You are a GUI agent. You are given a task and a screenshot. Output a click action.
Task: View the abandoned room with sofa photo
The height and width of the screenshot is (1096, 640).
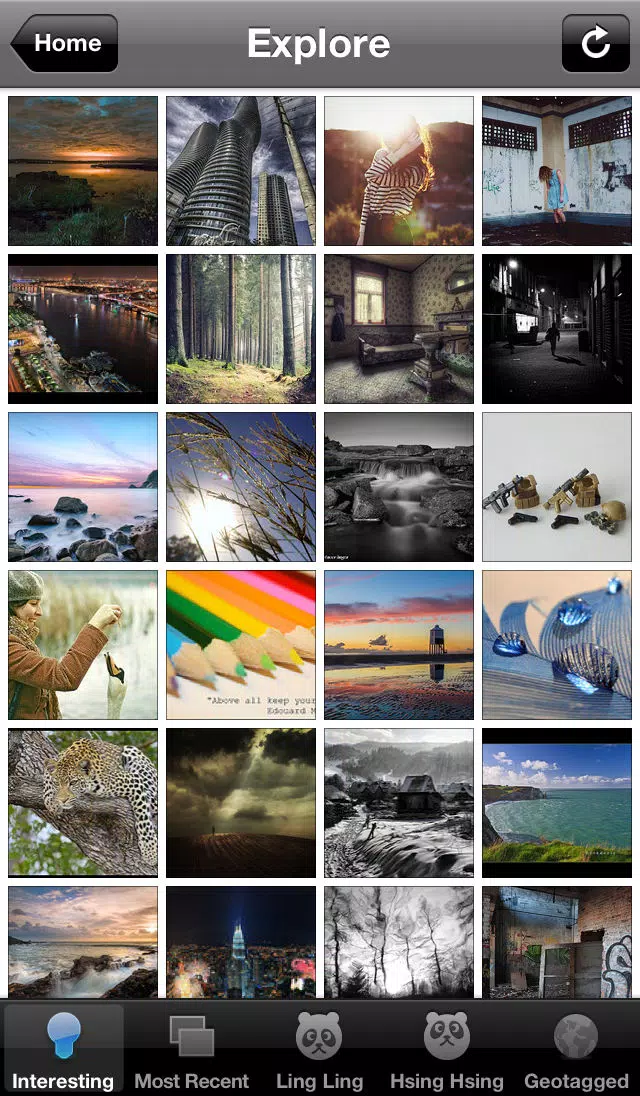pos(399,329)
